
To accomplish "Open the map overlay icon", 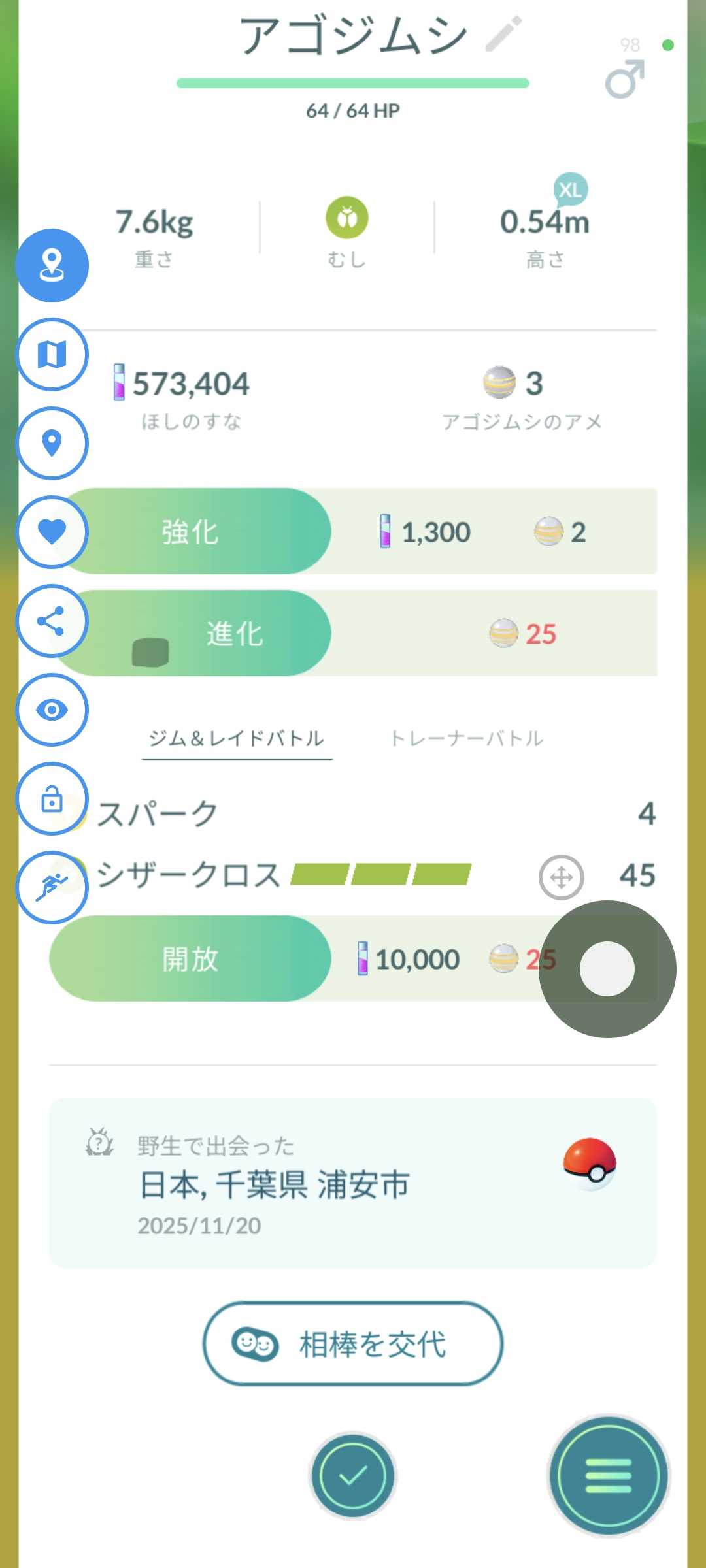I will [52, 354].
